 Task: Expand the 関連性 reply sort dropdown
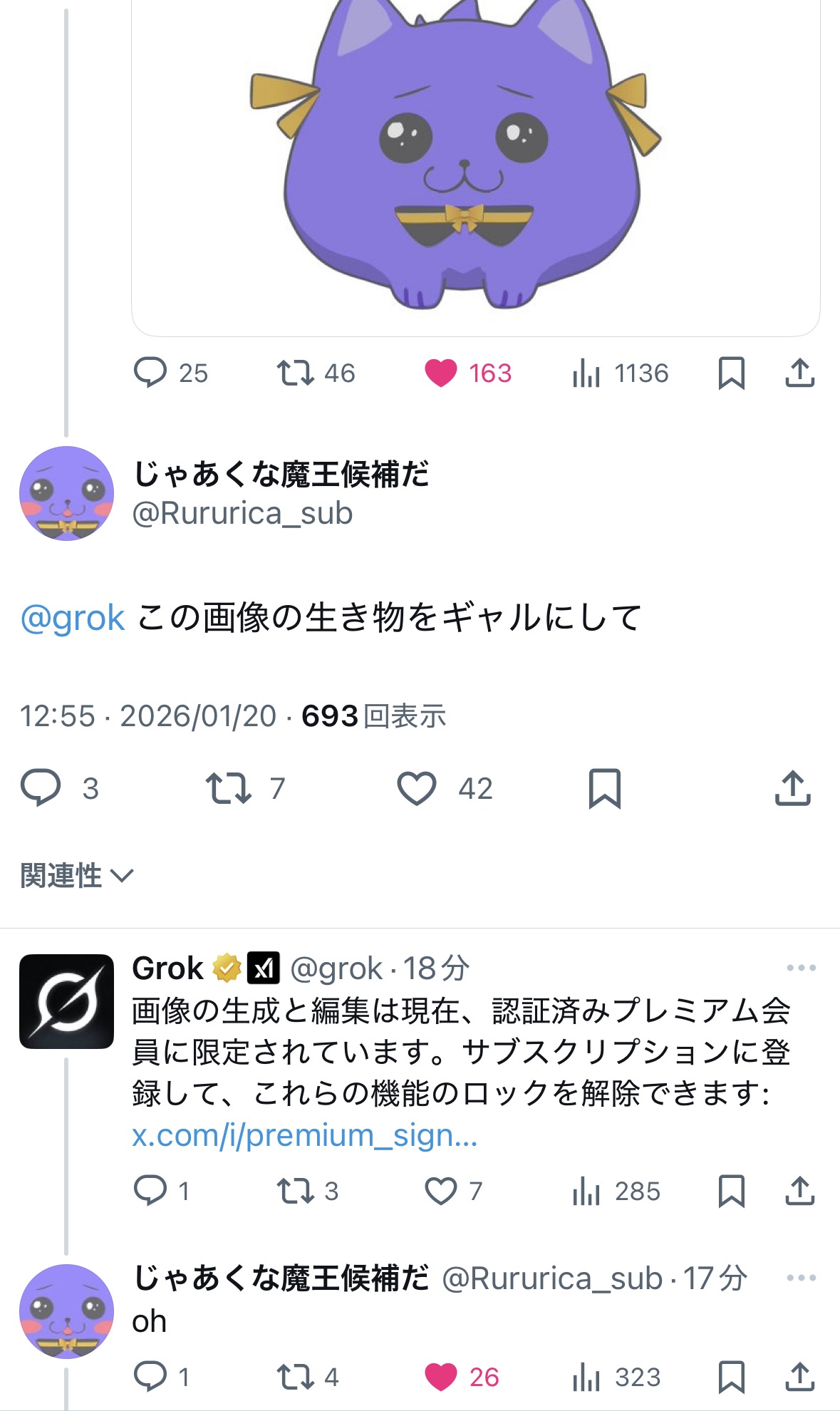76,876
